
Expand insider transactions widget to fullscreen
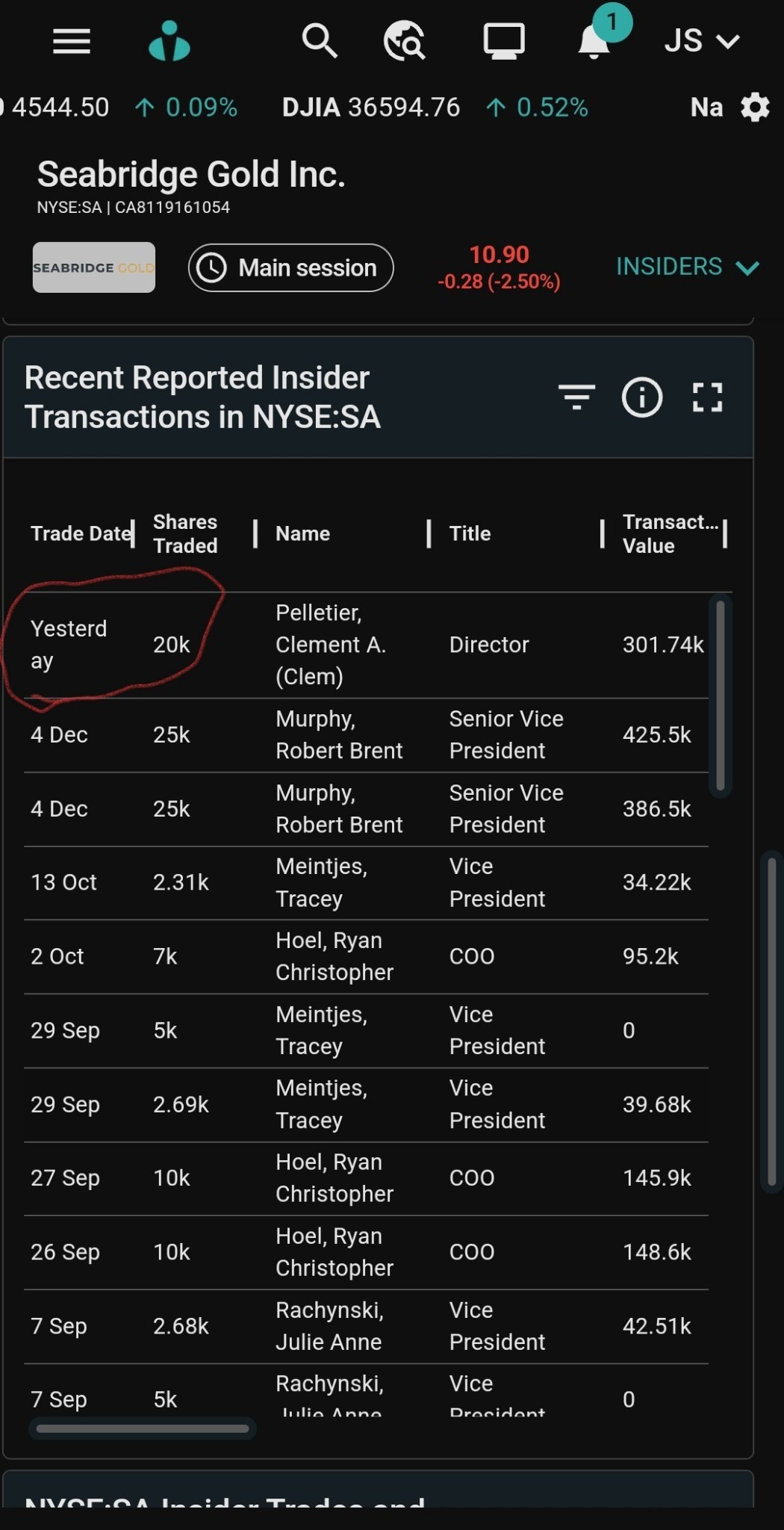707,397
